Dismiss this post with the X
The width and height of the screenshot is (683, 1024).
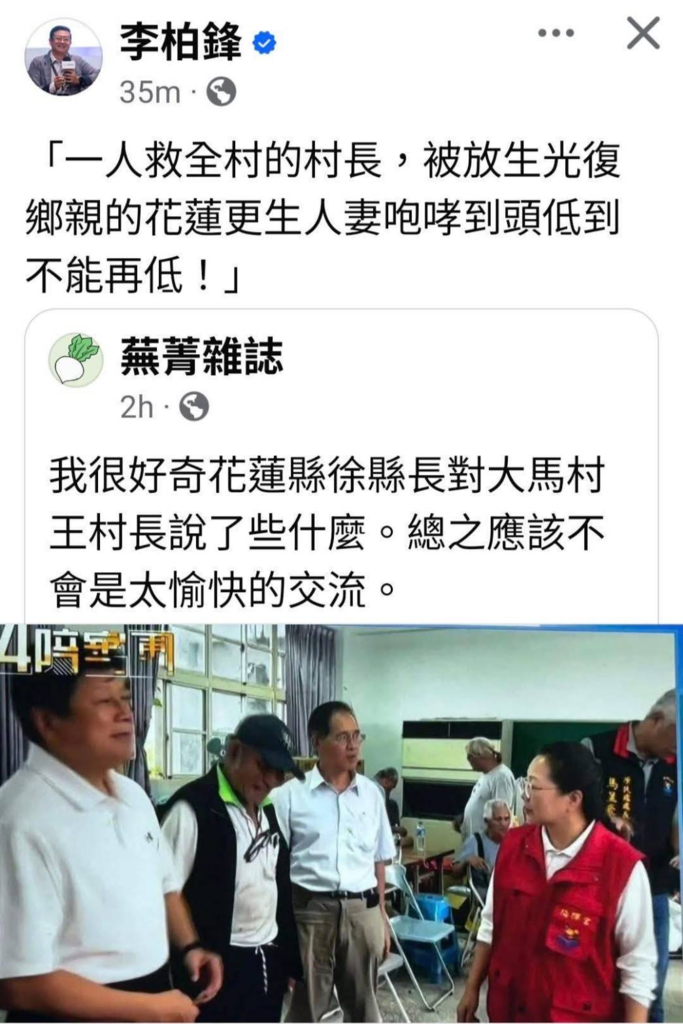click(x=643, y=33)
